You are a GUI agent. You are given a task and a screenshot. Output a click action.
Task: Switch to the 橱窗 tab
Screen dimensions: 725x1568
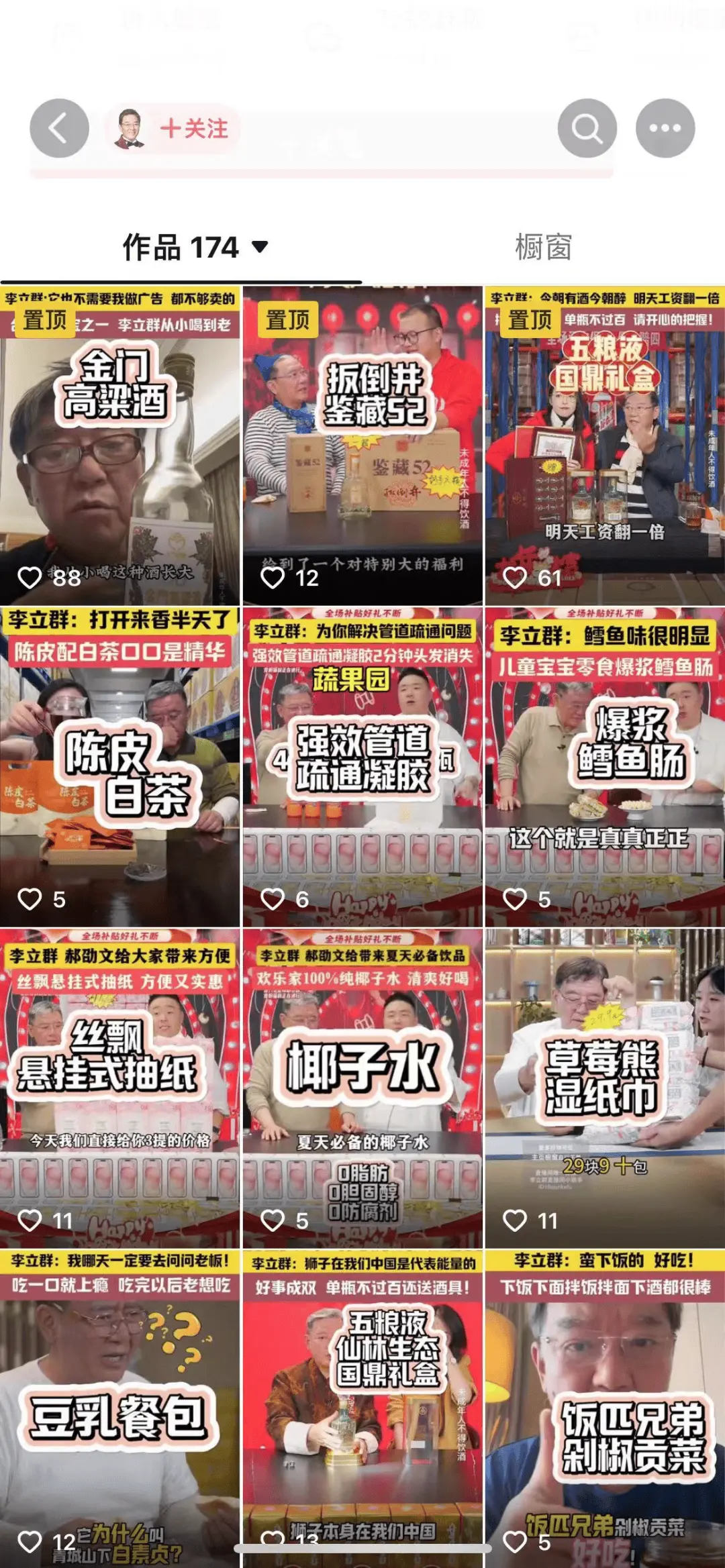click(x=543, y=248)
